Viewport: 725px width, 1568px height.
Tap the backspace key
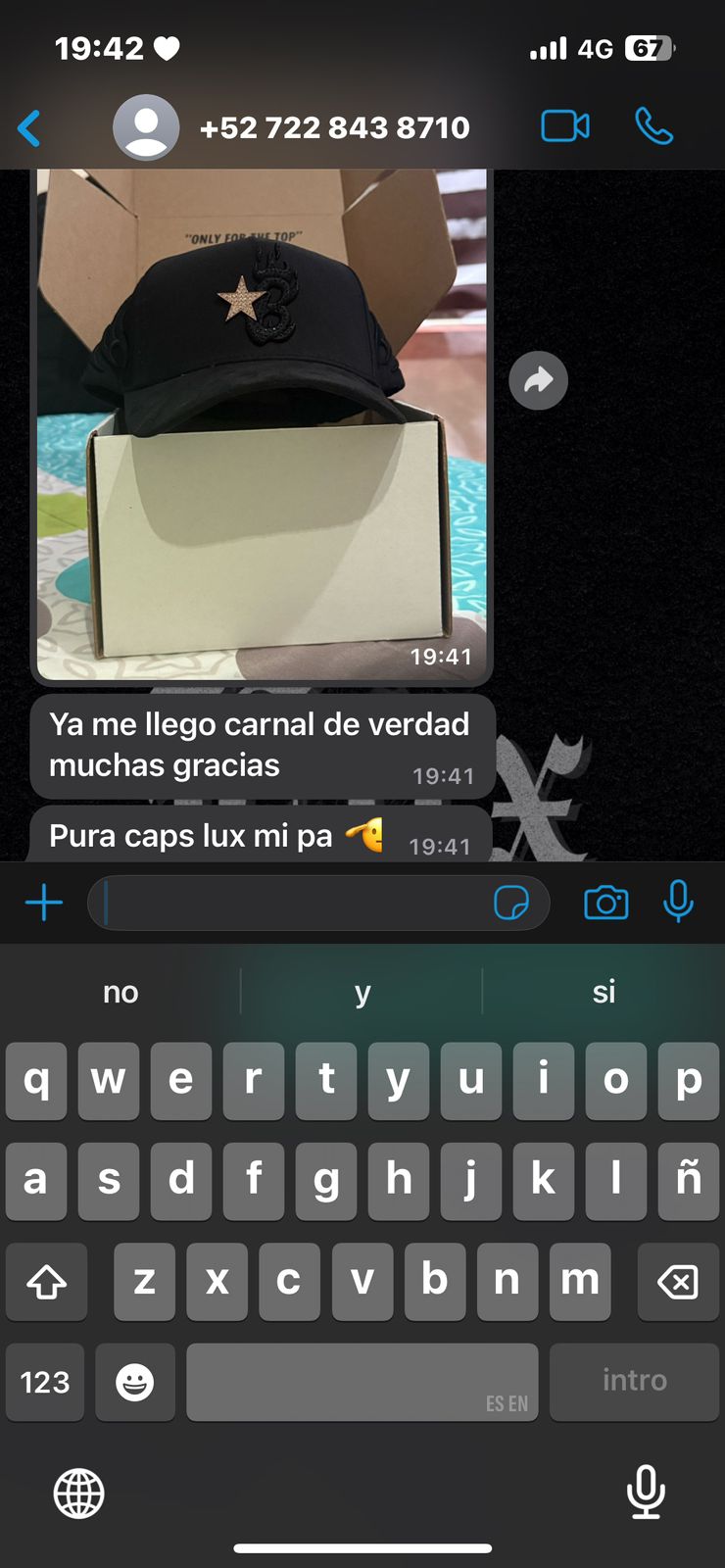click(678, 1281)
